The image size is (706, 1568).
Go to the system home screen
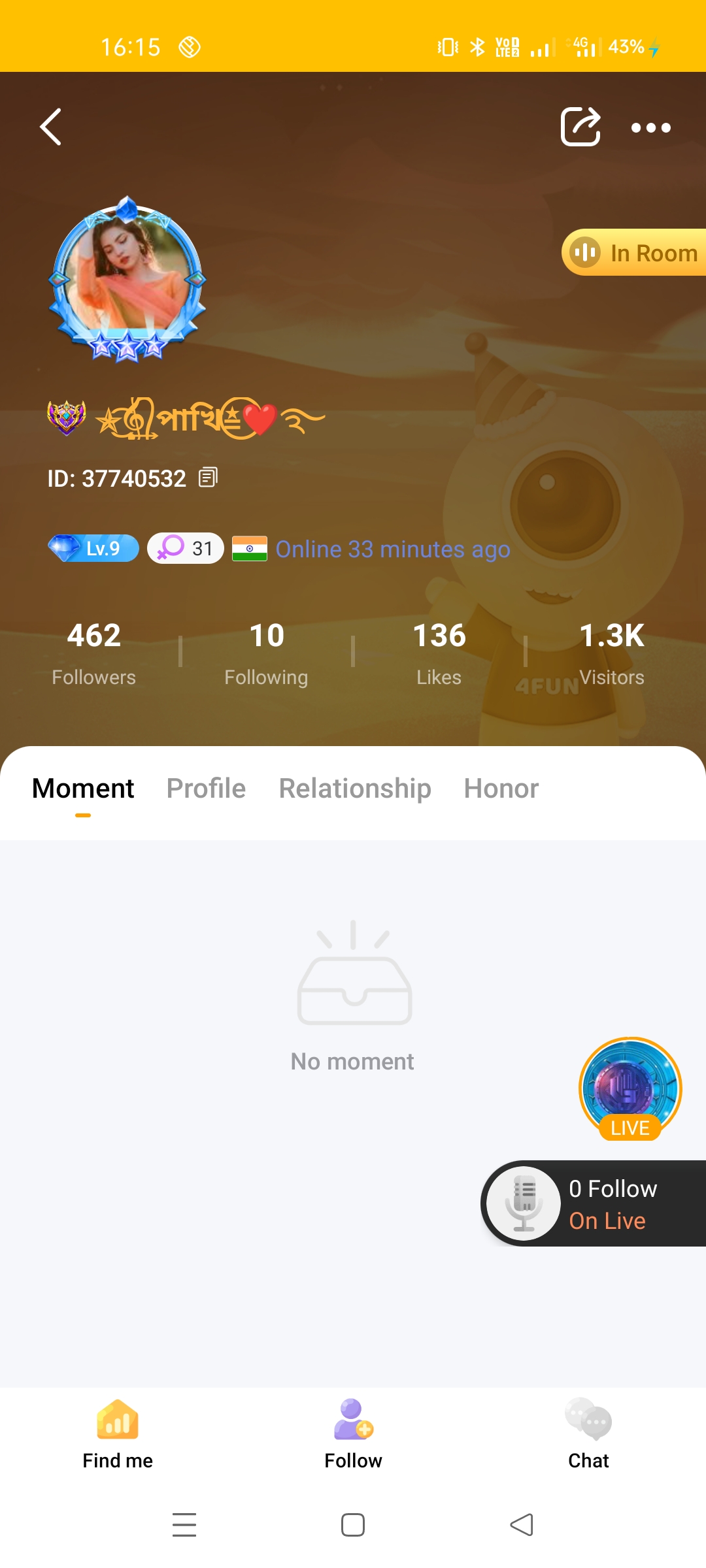tap(353, 1525)
